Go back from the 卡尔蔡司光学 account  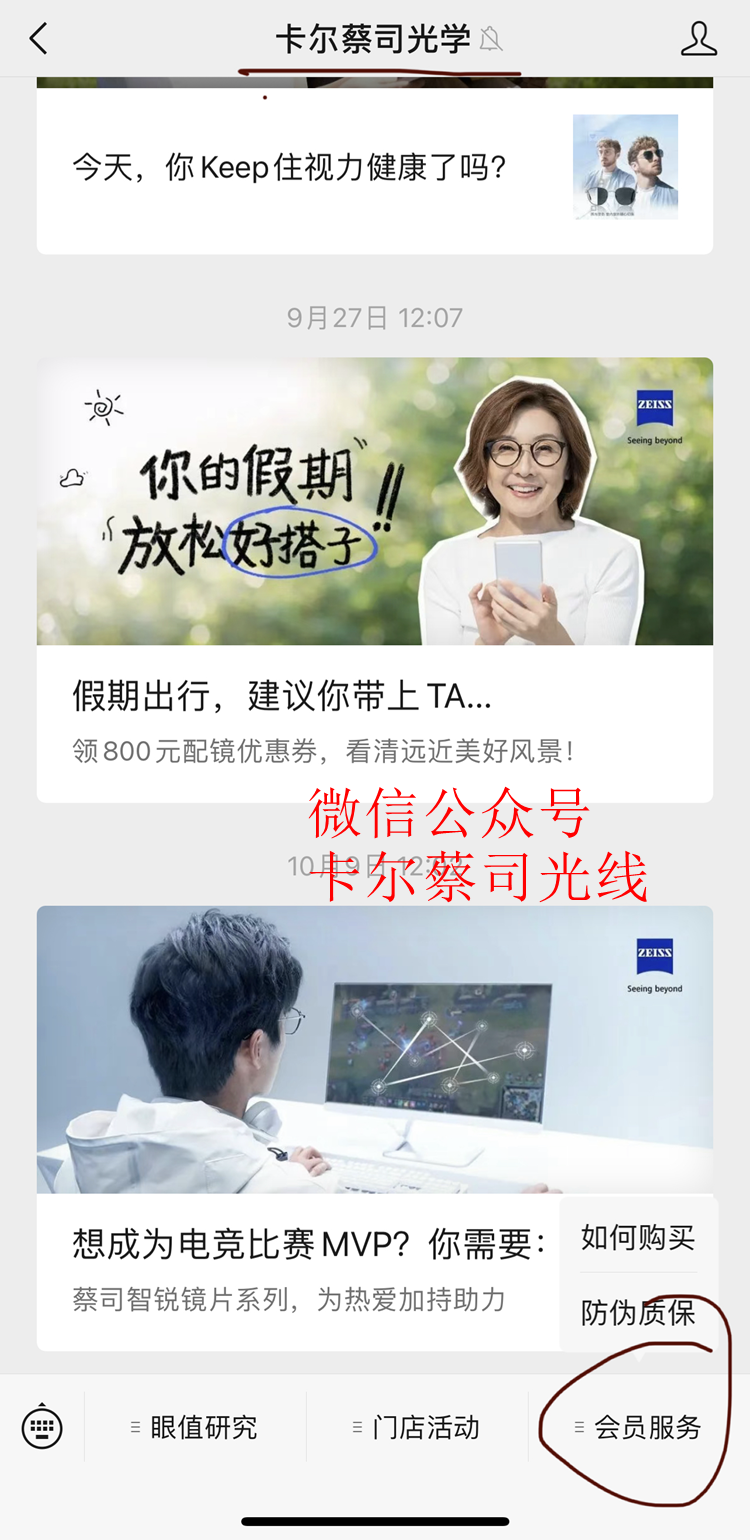pos(39,40)
